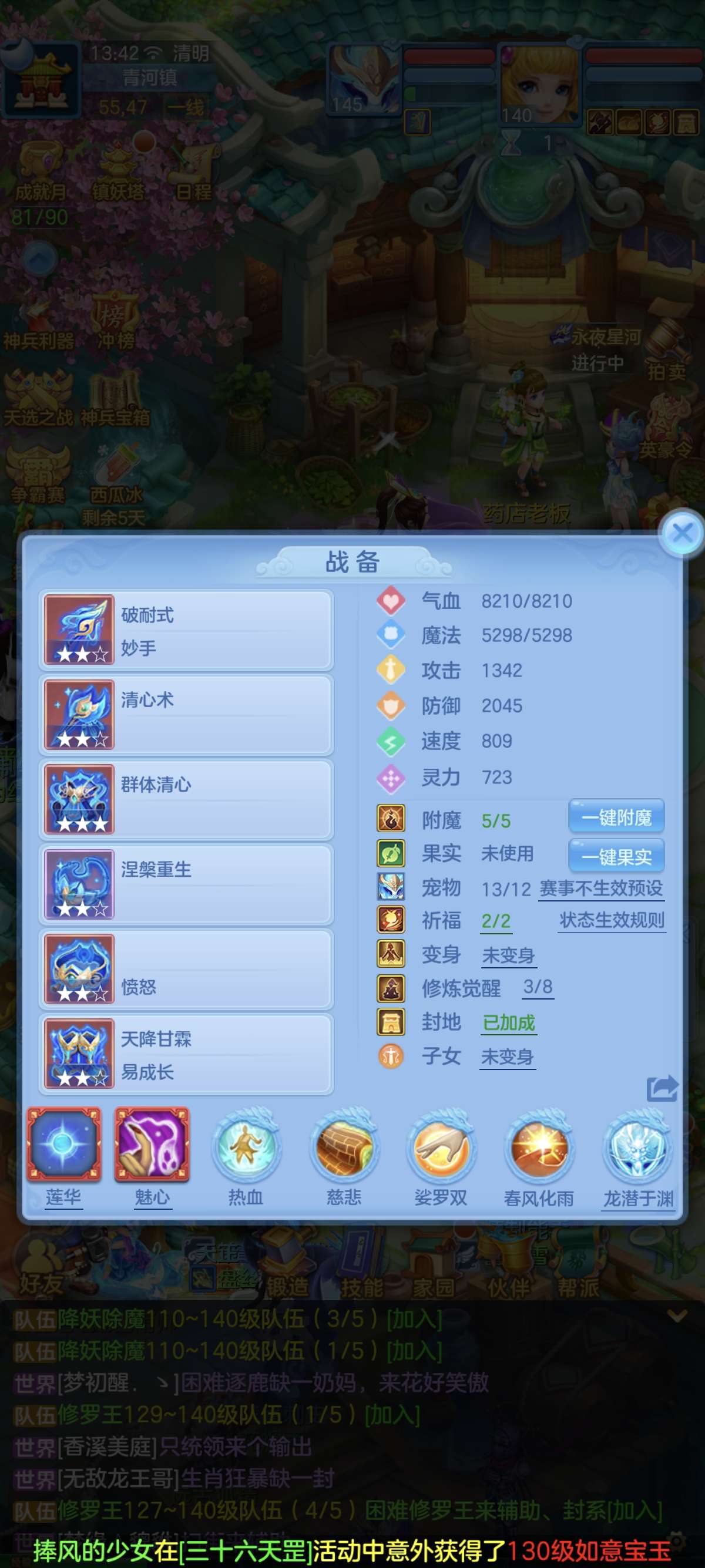Tap the 一键果实 button
Image resolution: width=705 pixels, height=1568 pixels.
(x=616, y=856)
